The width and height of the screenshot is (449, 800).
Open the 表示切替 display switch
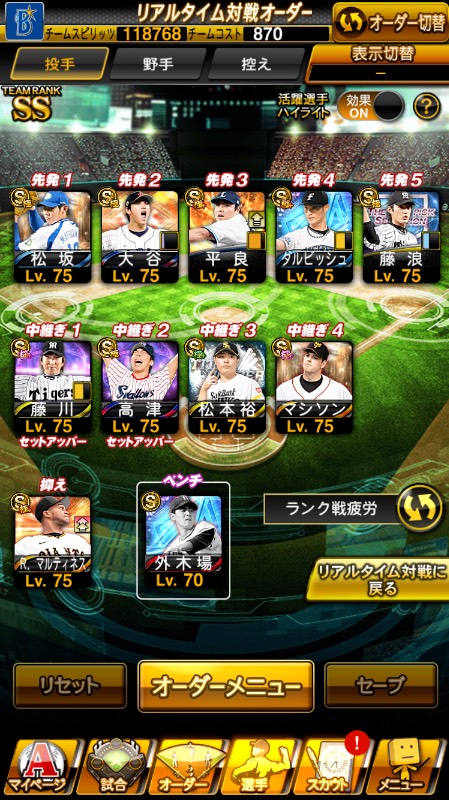tap(379, 63)
